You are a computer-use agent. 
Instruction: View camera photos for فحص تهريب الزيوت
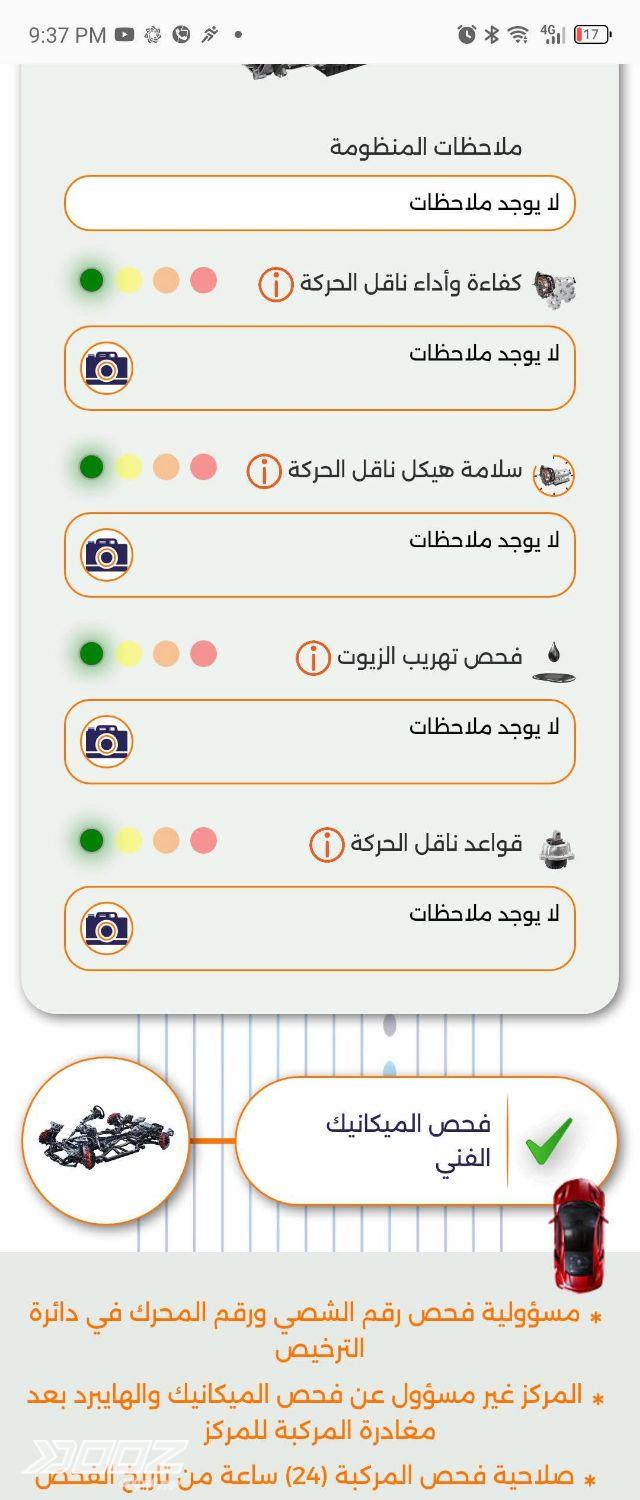coord(107,742)
